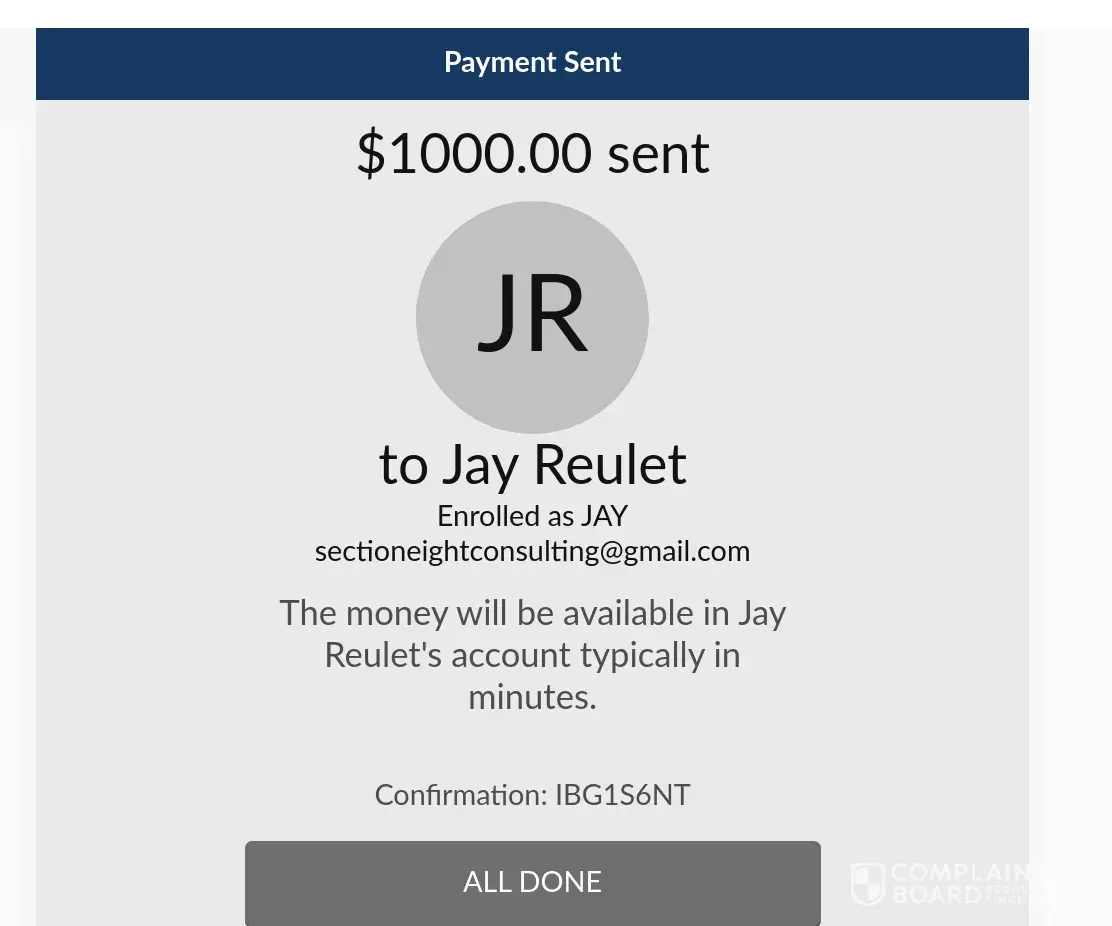Tap the ALL DONE button
Viewport: 1112px width, 926px height.
tap(532, 881)
